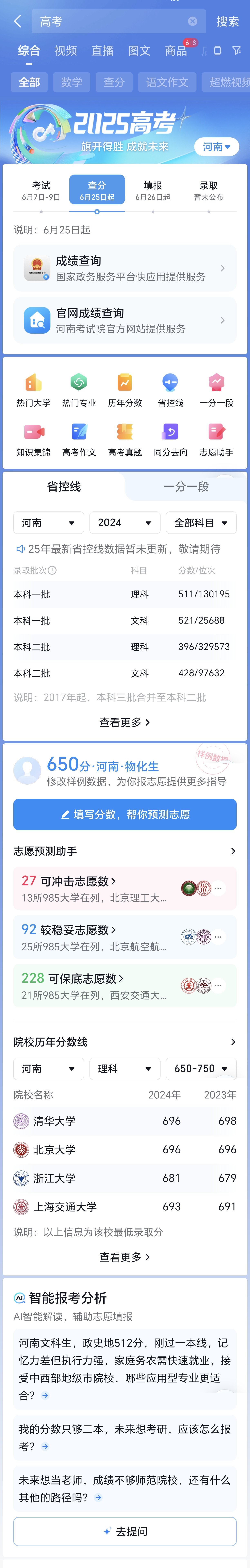The width and height of the screenshot is (250, 1568).
Task: Select the 语文作文 chip
Action: [167, 82]
